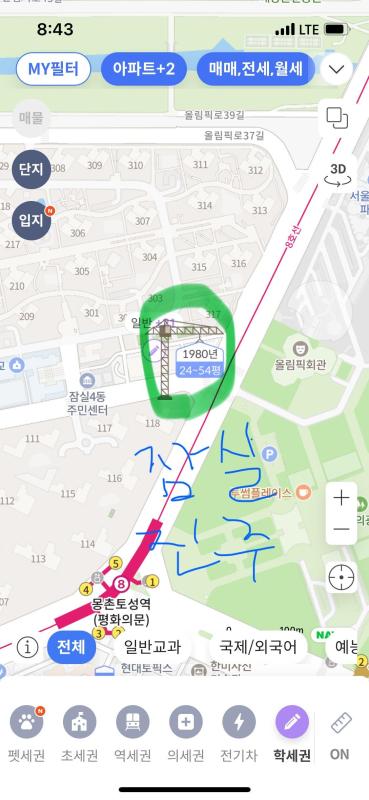Zoom in with the plus button
The image size is (369, 800).
(x=341, y=498)
